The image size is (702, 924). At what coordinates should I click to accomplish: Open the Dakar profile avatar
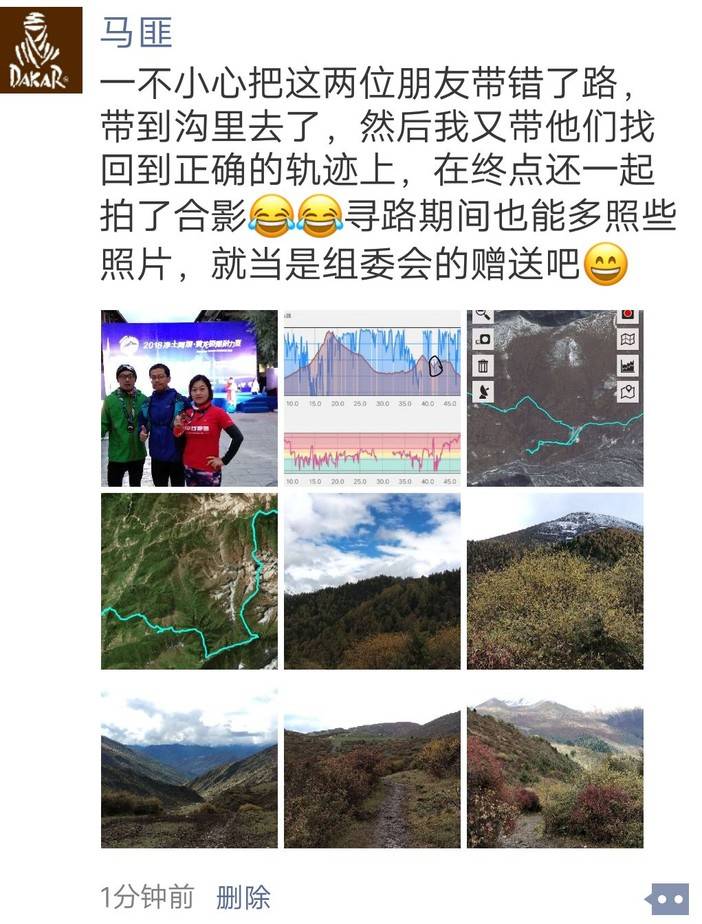[41, 50]
